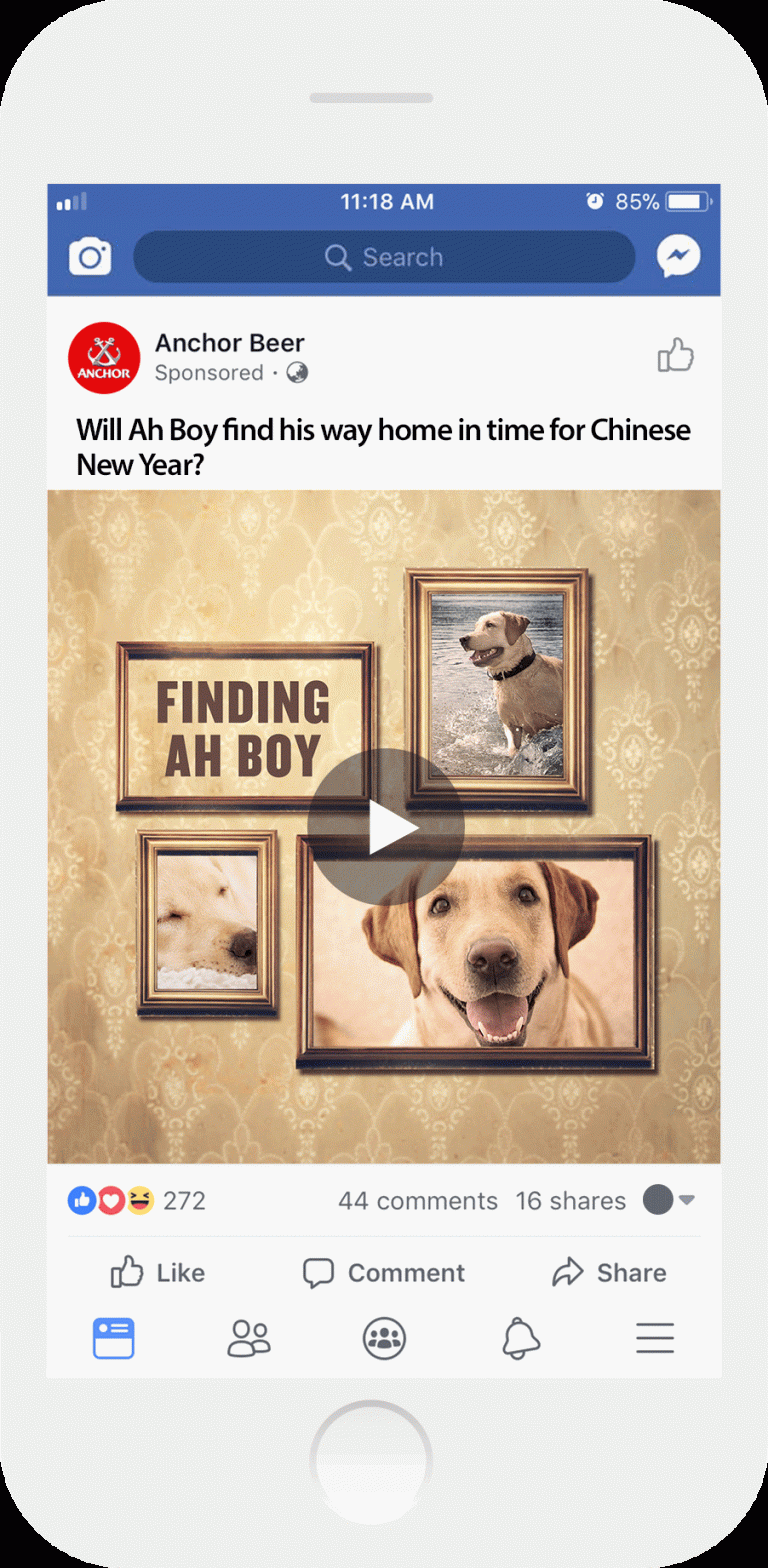The height and width of the screenshot is (1568, 768).
Task: Comment on the Anchor Beer post
Action: tap(384, 1272)
